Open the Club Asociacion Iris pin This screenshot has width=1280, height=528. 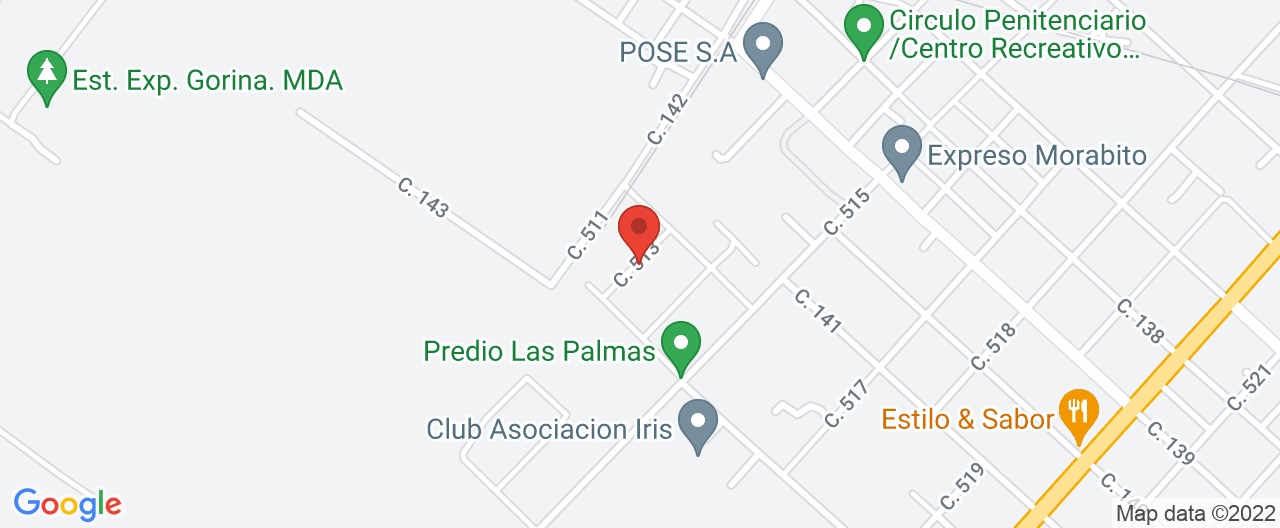click(698, 423)
